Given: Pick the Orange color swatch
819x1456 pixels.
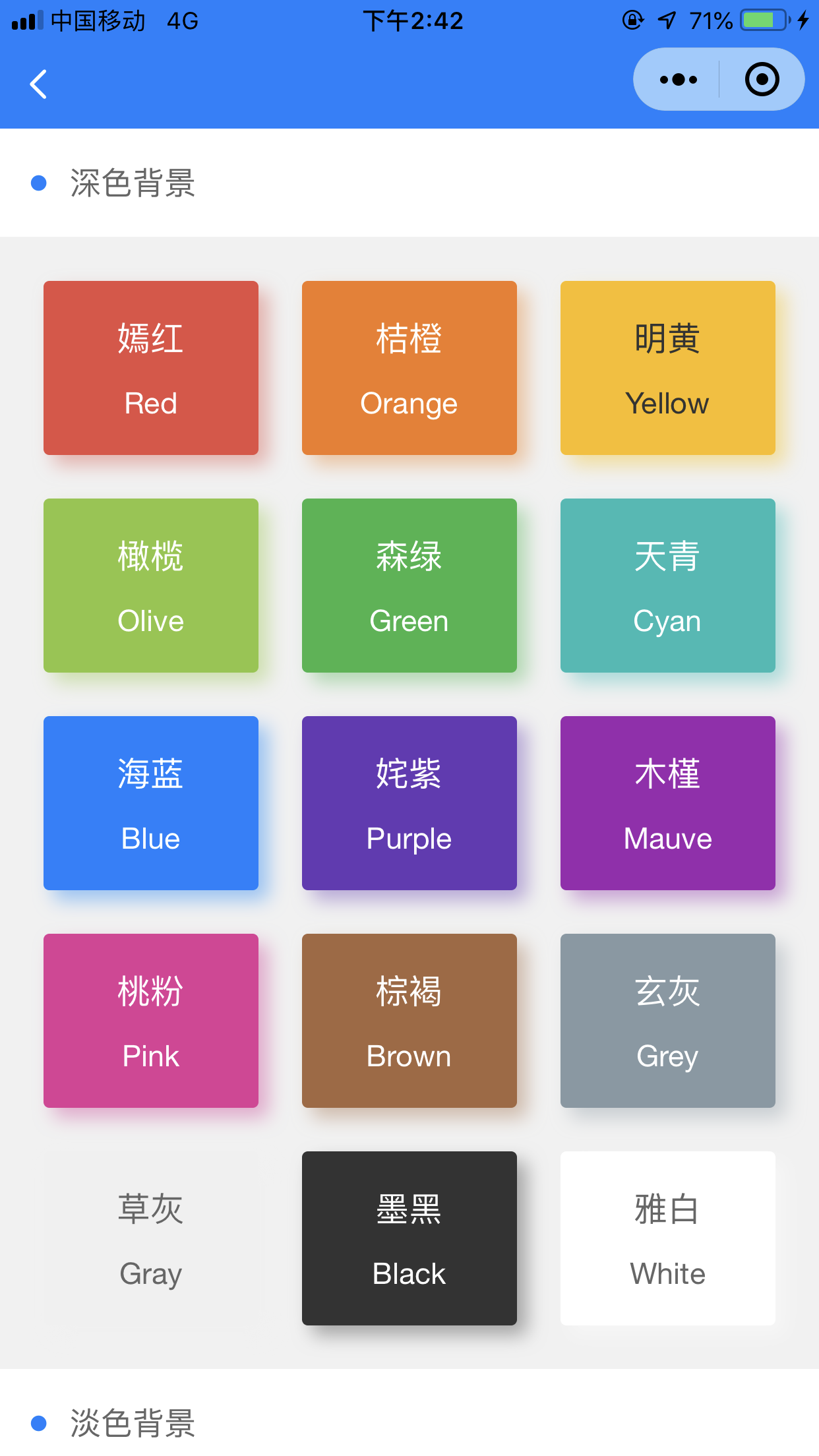Looking at the screenshot, I should (409, 368).
